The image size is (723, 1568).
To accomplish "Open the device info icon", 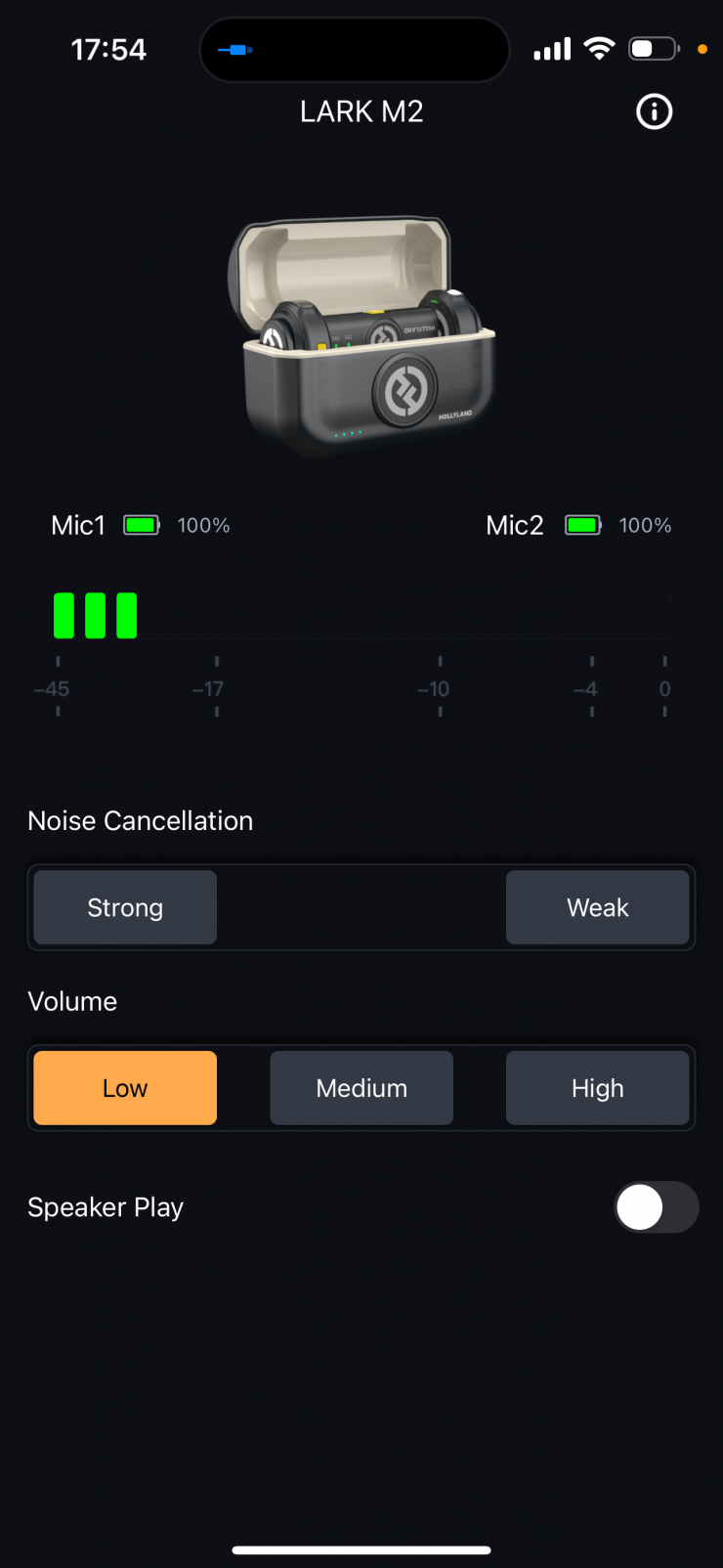I will [654, 111].
